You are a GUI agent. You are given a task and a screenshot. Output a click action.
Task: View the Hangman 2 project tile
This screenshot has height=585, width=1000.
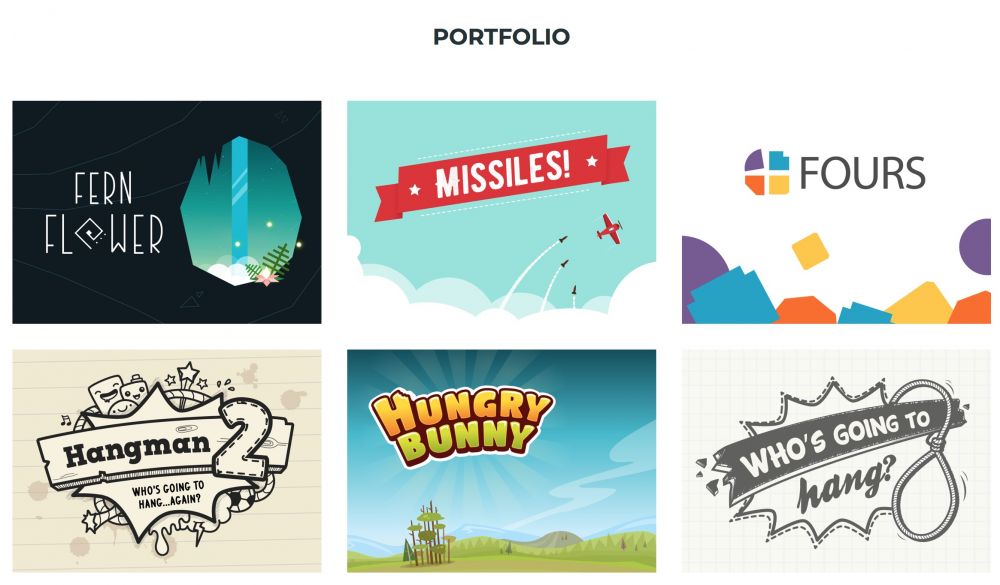(166, 460)
